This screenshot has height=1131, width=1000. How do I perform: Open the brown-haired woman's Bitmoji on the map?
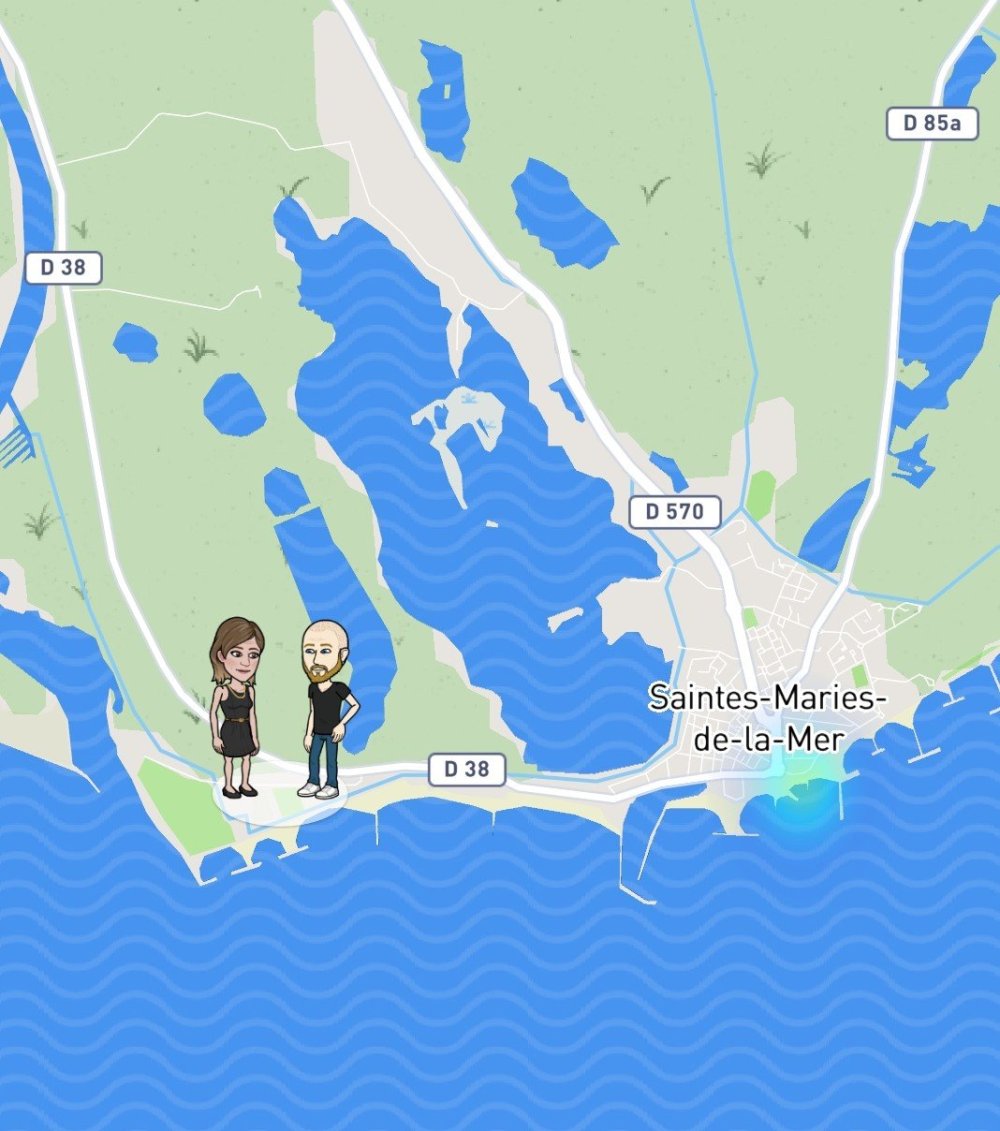[x=236, y=705]
